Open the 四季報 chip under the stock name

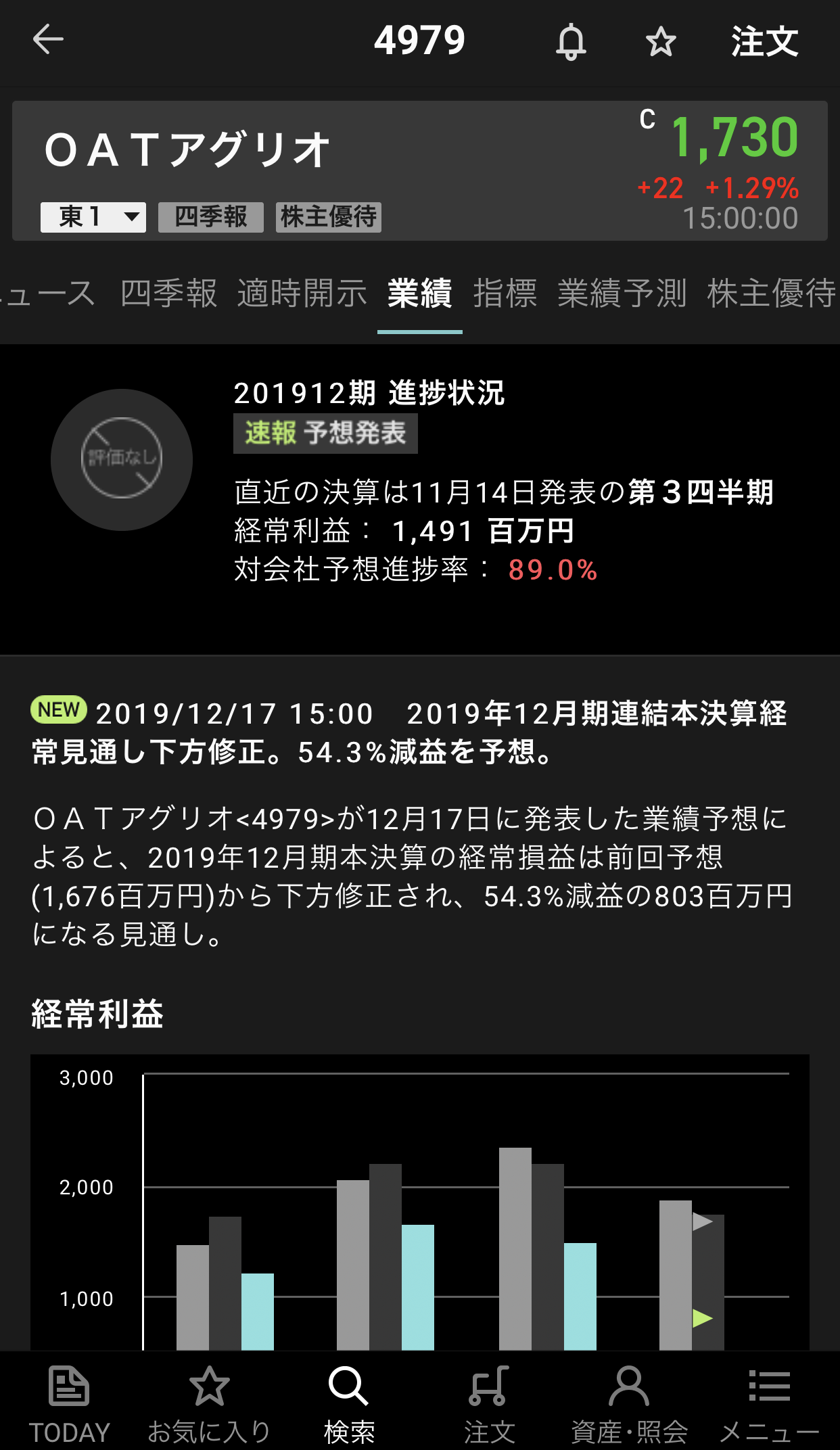click(210, 217)
